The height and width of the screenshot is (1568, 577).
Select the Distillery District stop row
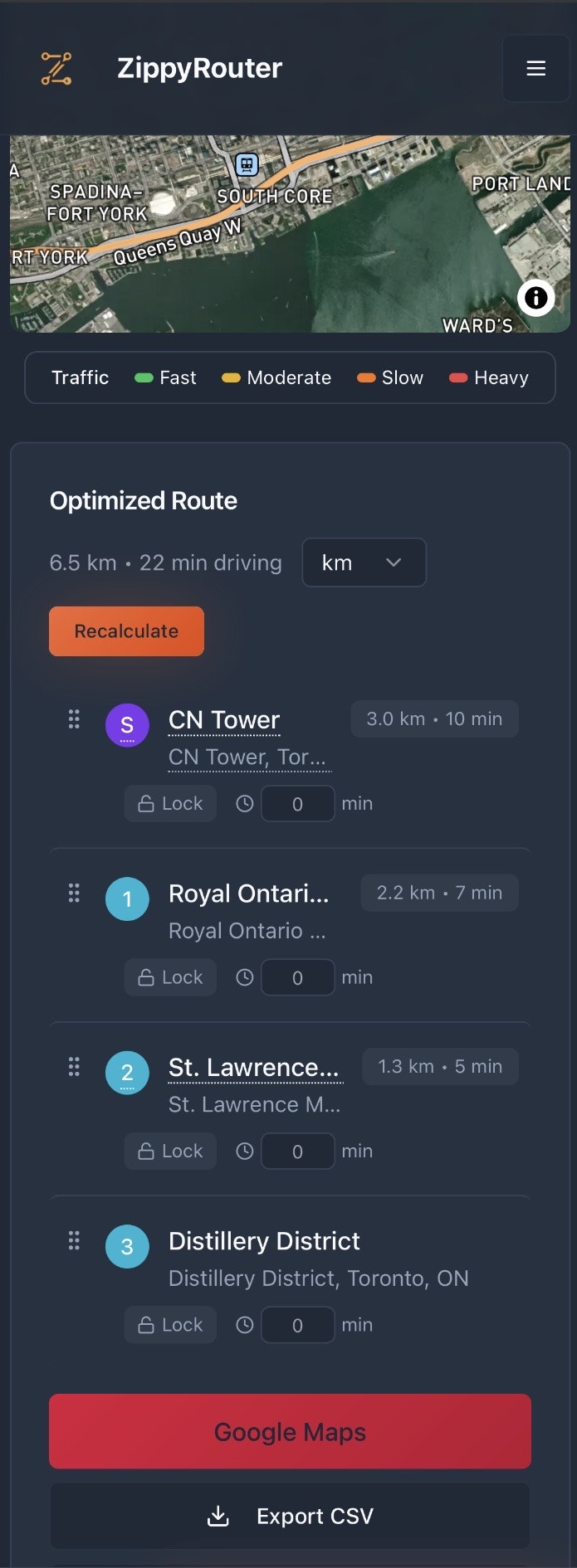point(264,1242)
